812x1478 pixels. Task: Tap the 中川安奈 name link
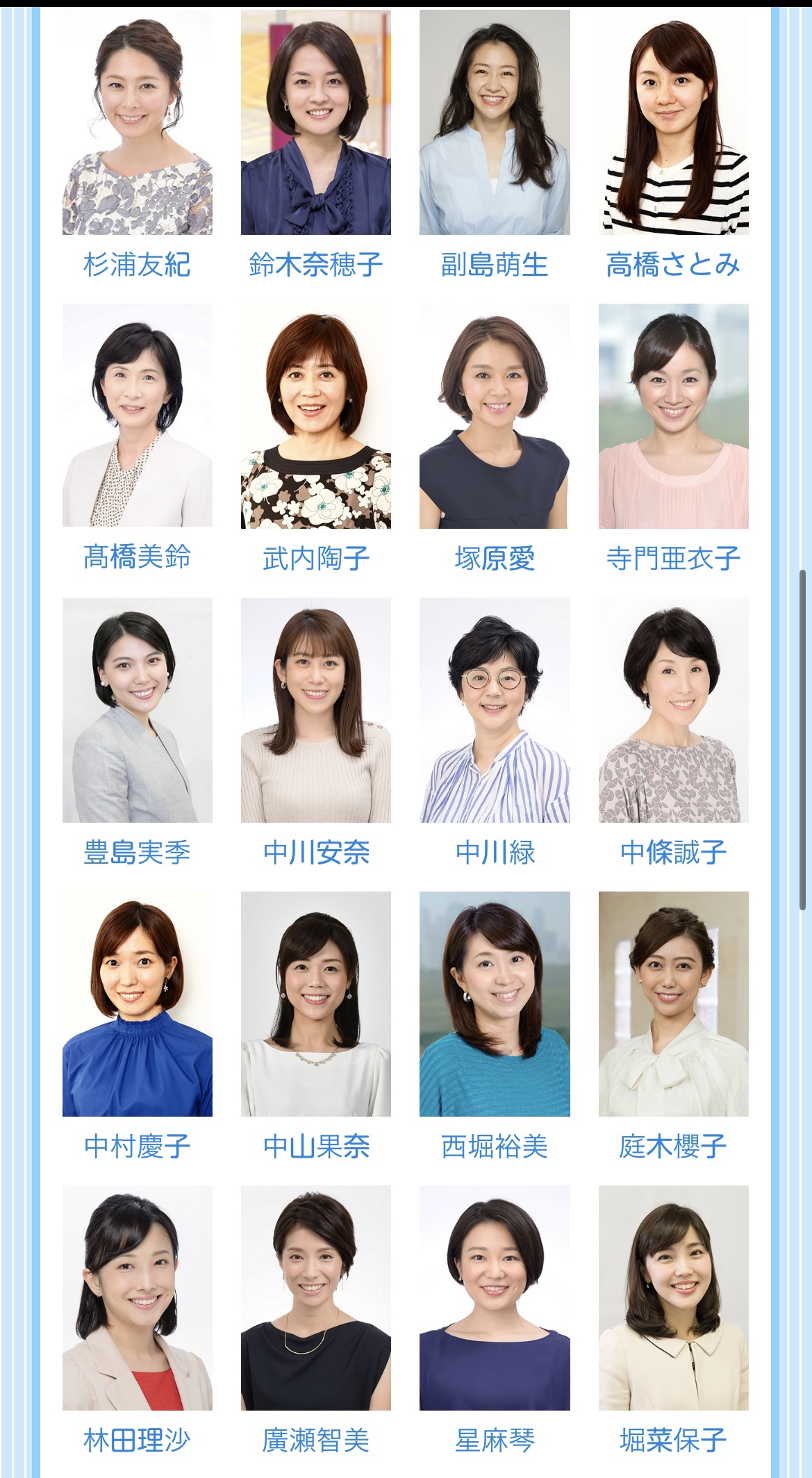click(315, 853)
